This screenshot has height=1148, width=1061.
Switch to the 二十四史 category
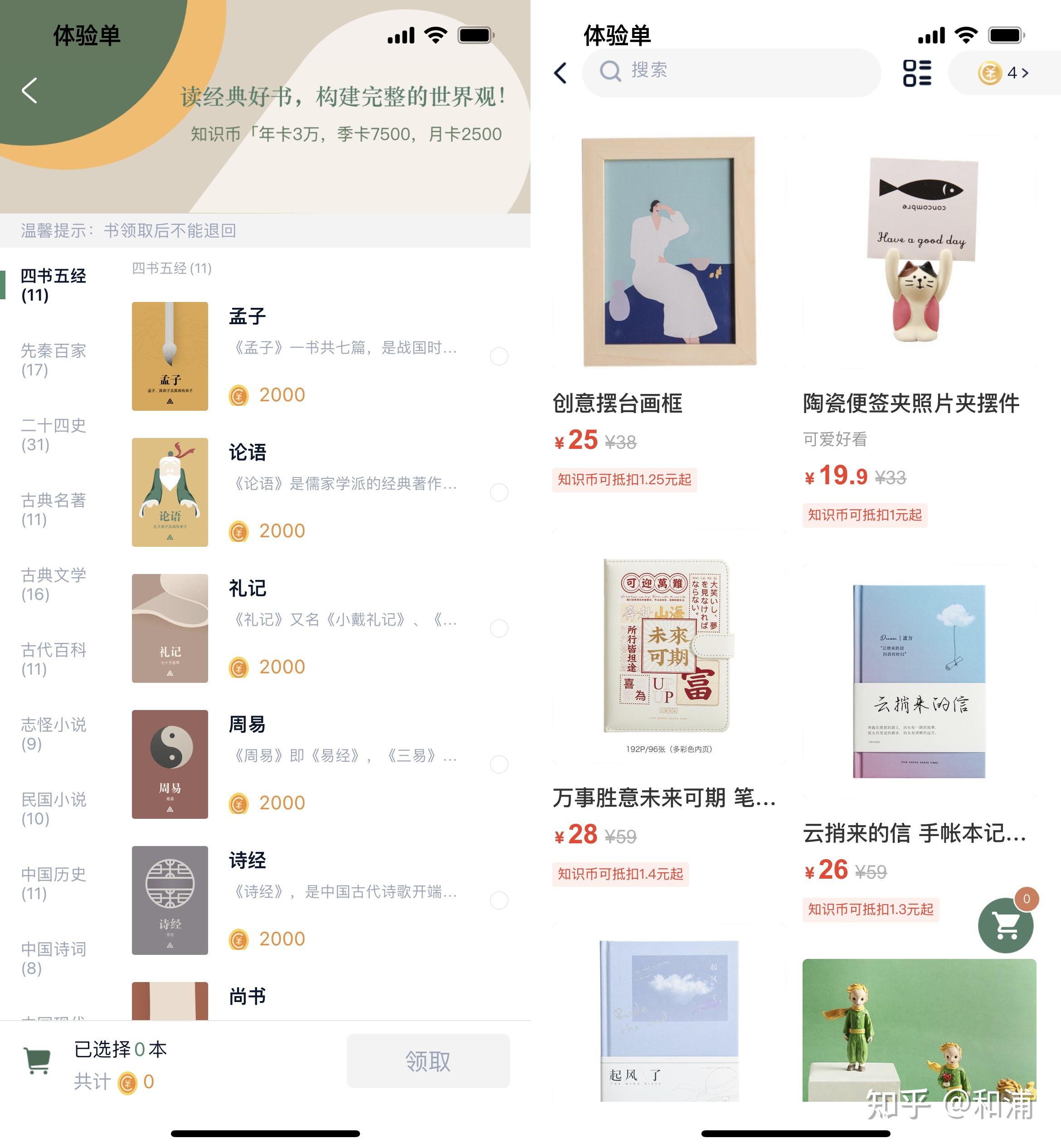tap(54, 434)
